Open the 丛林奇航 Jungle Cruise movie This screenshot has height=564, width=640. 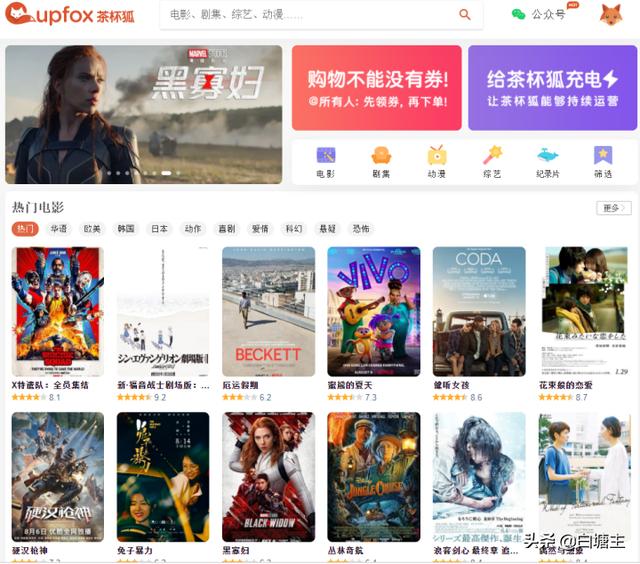(x=373, y=476)
